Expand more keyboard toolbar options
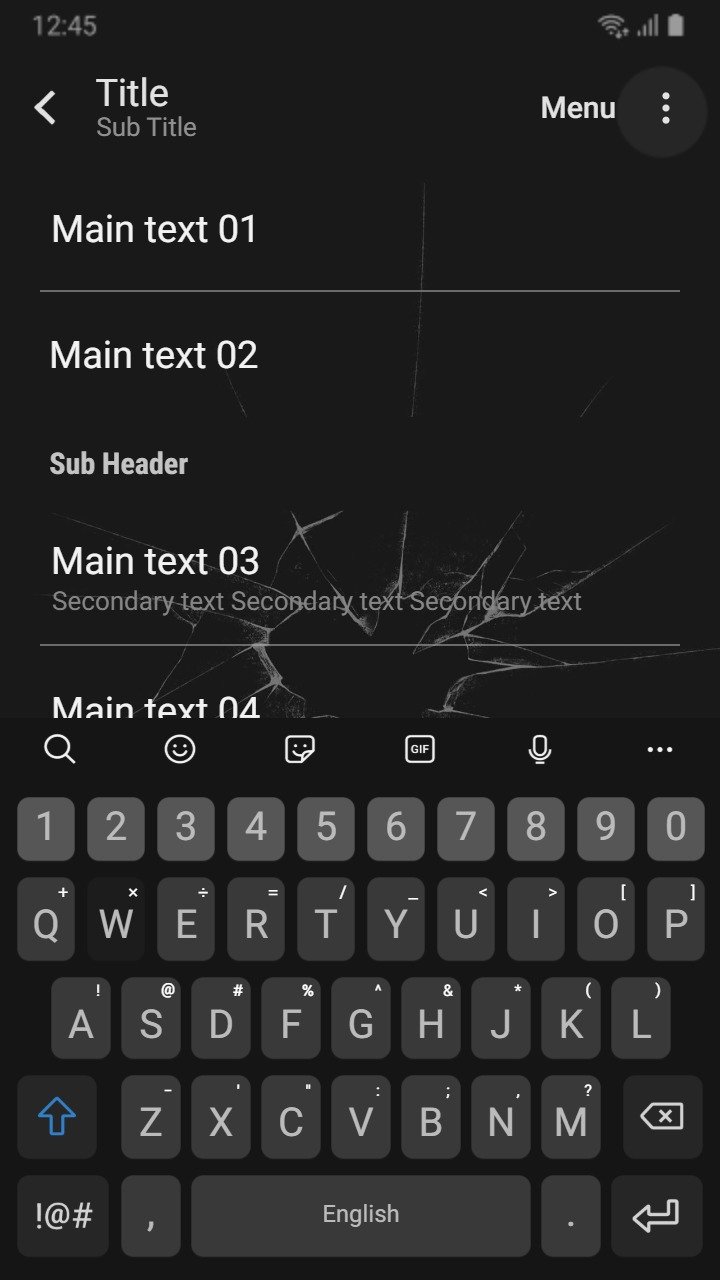 660,749
